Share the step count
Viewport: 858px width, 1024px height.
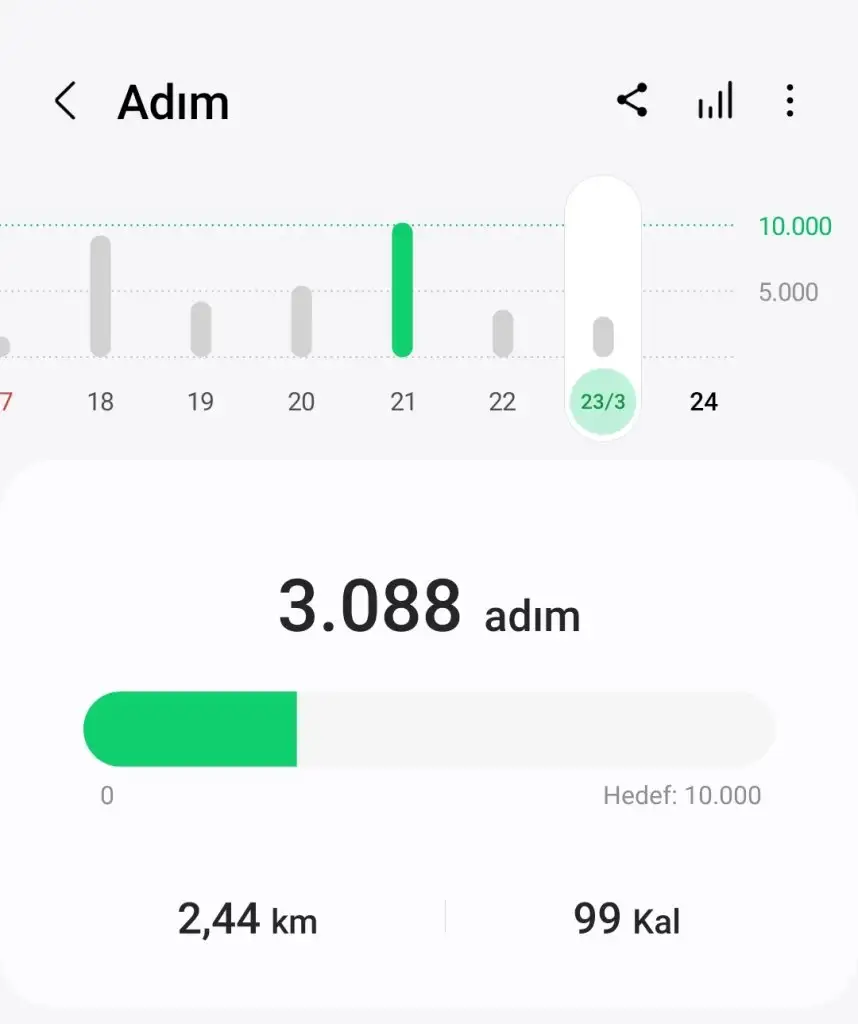(632, 101)
